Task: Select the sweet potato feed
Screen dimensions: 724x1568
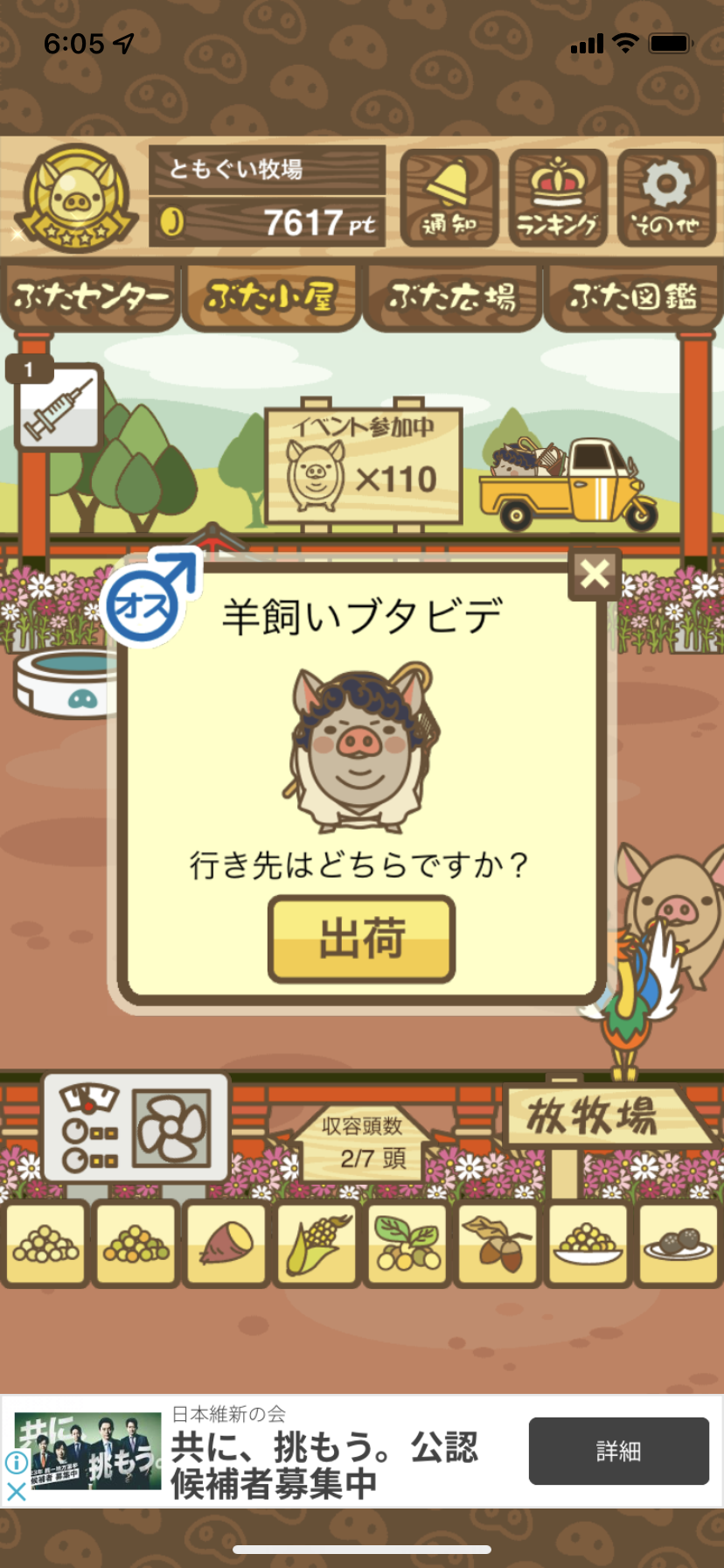Action: (226, 1243)
